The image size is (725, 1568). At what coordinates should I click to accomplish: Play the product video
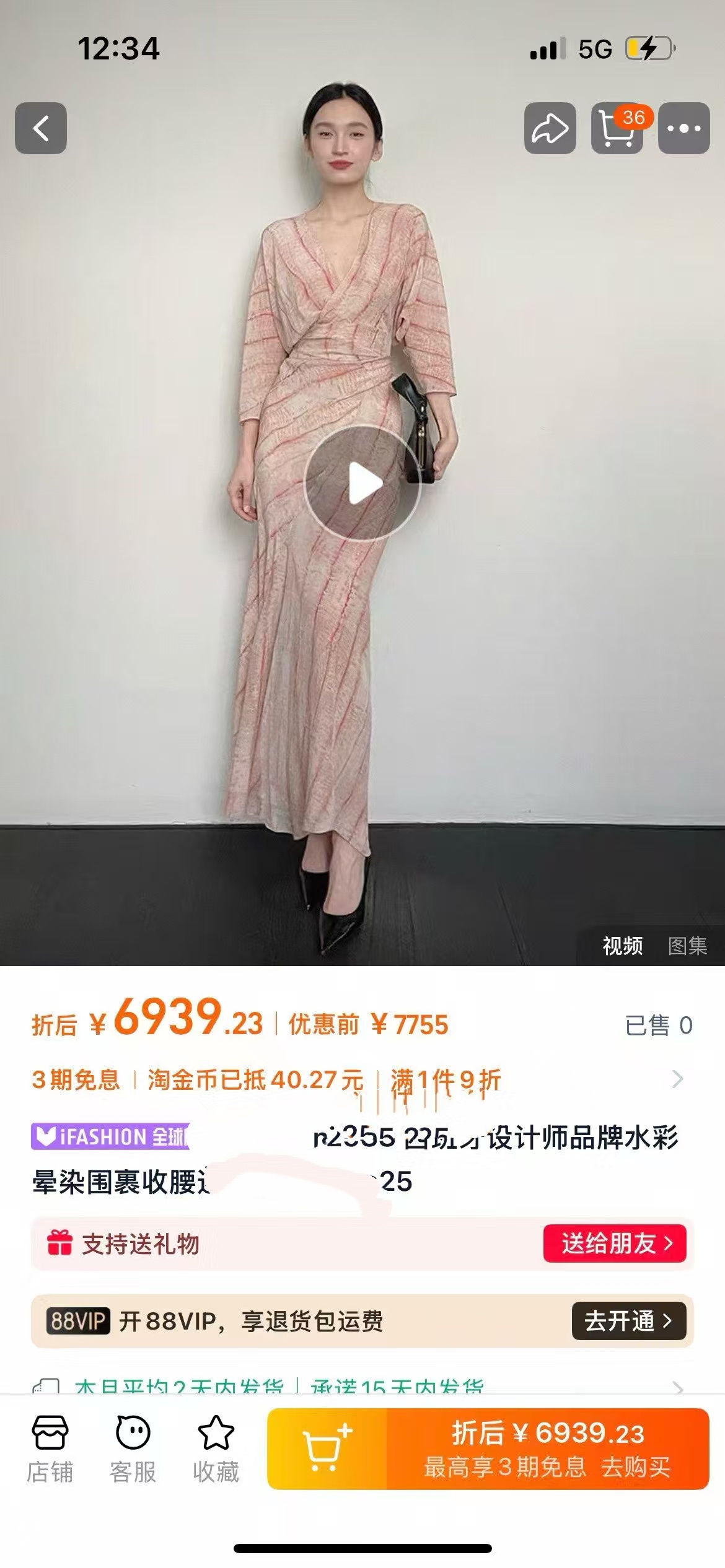pos(362,484)
